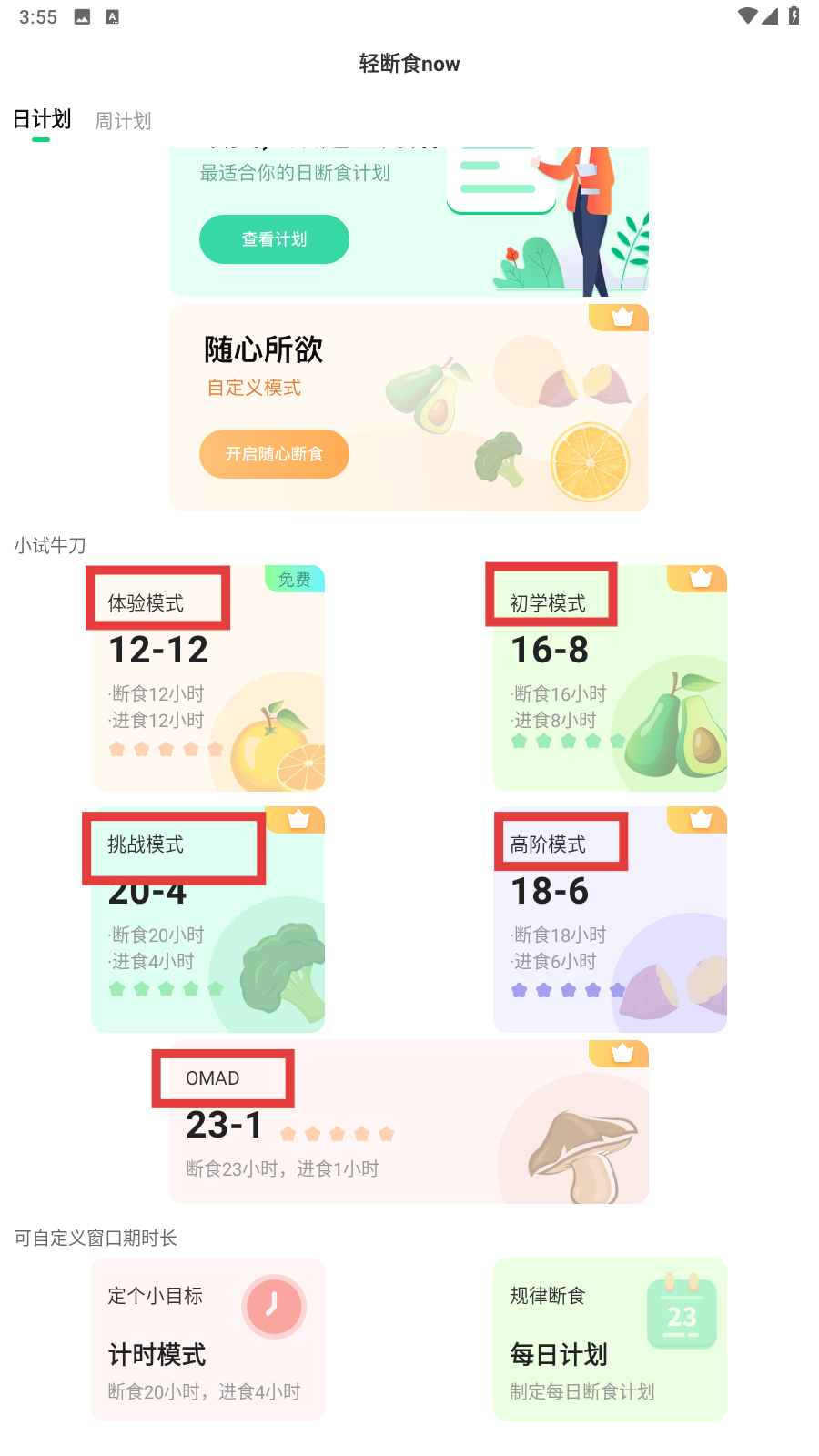Tap the 查看计划 button
The width and height of the screenshot is (819, 1456).
[x=274, y=239]
